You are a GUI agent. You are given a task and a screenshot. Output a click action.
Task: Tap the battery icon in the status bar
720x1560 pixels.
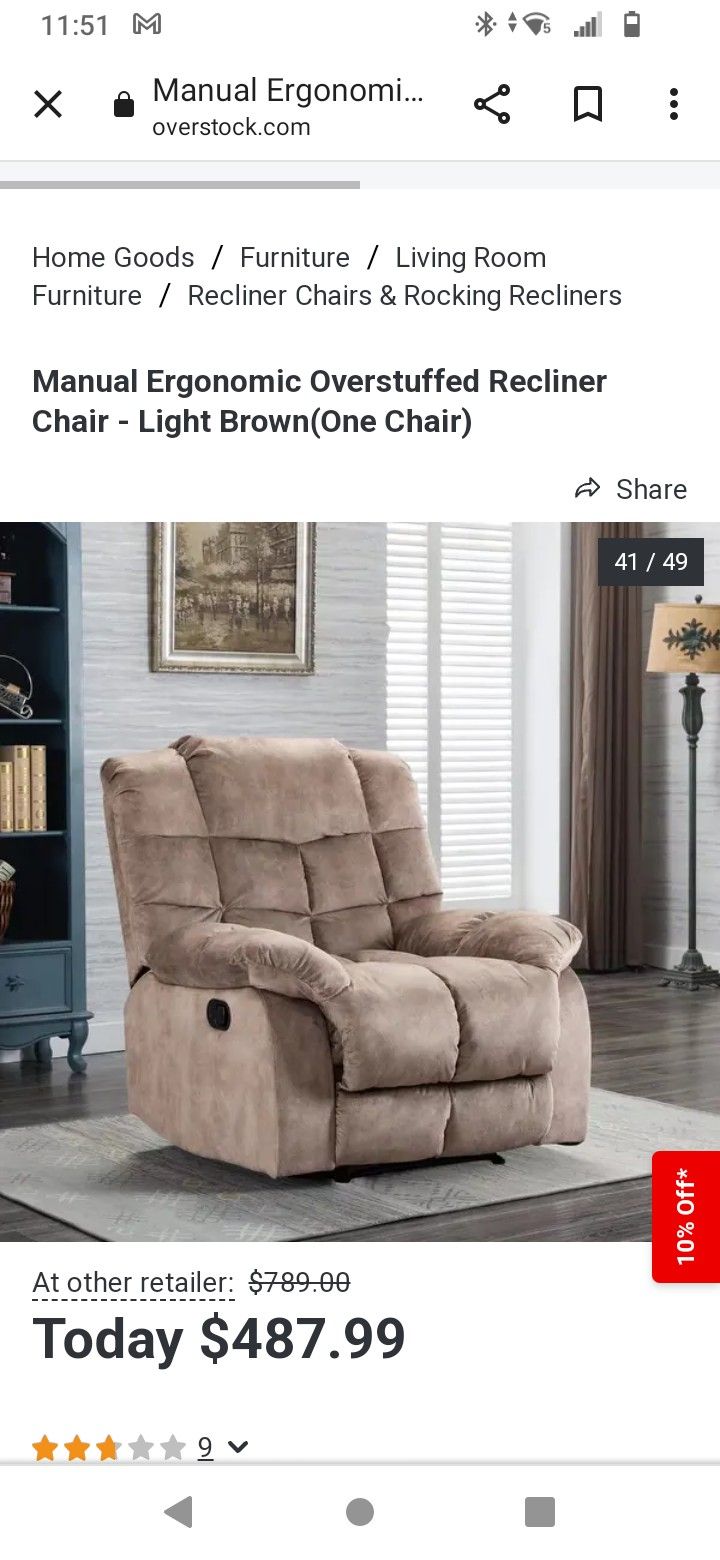point(633,24)
